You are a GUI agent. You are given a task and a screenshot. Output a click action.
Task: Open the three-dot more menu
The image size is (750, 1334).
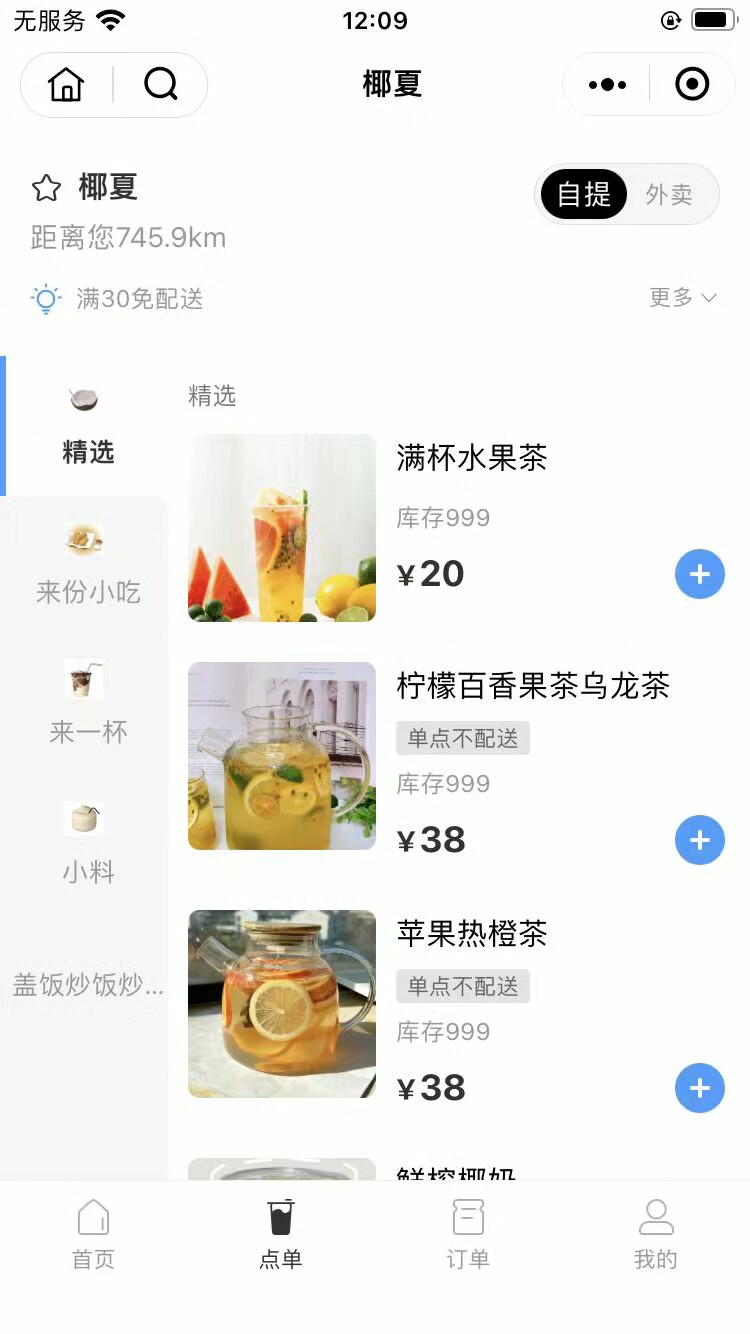[x=607, y=85]
